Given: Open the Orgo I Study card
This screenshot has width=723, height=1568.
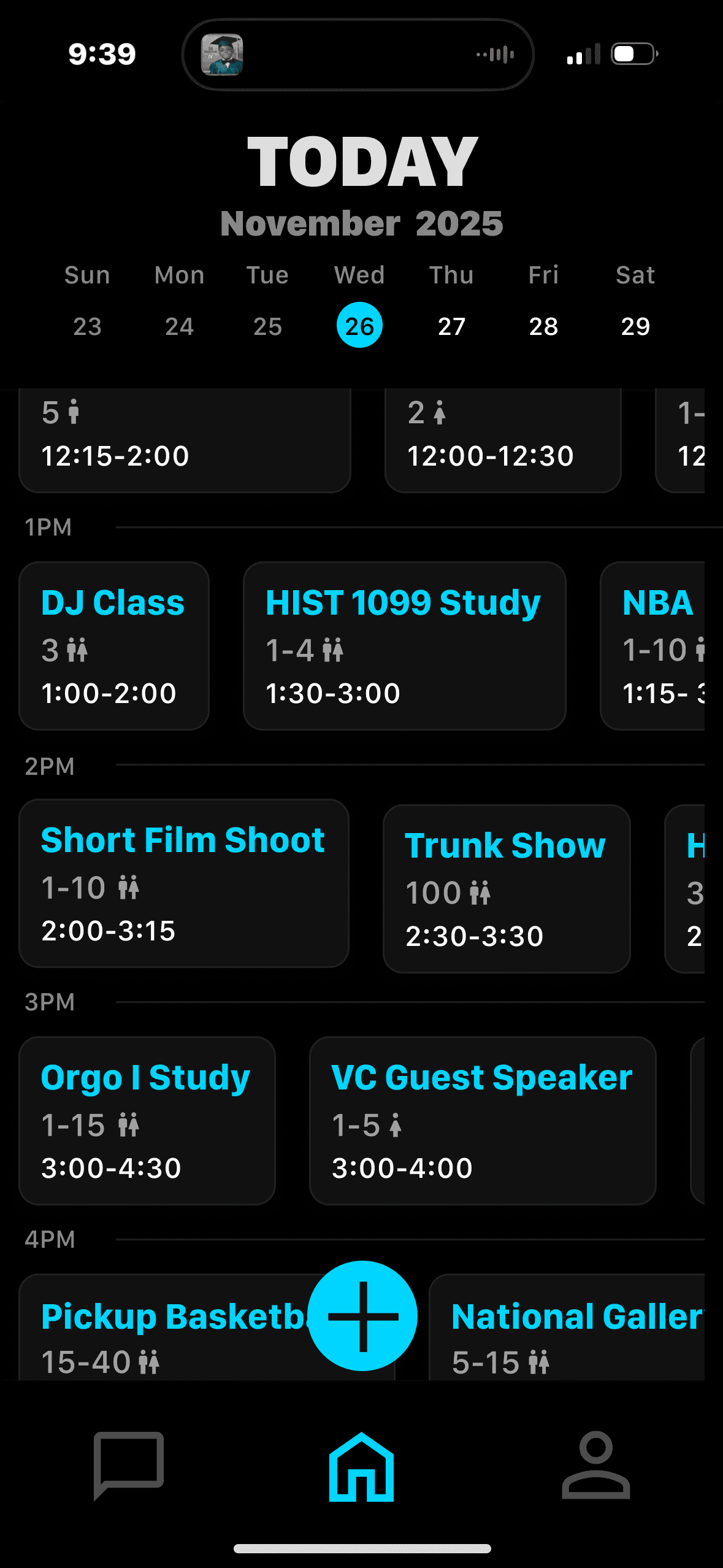Looking at the screenshot, I should 147,1120.
